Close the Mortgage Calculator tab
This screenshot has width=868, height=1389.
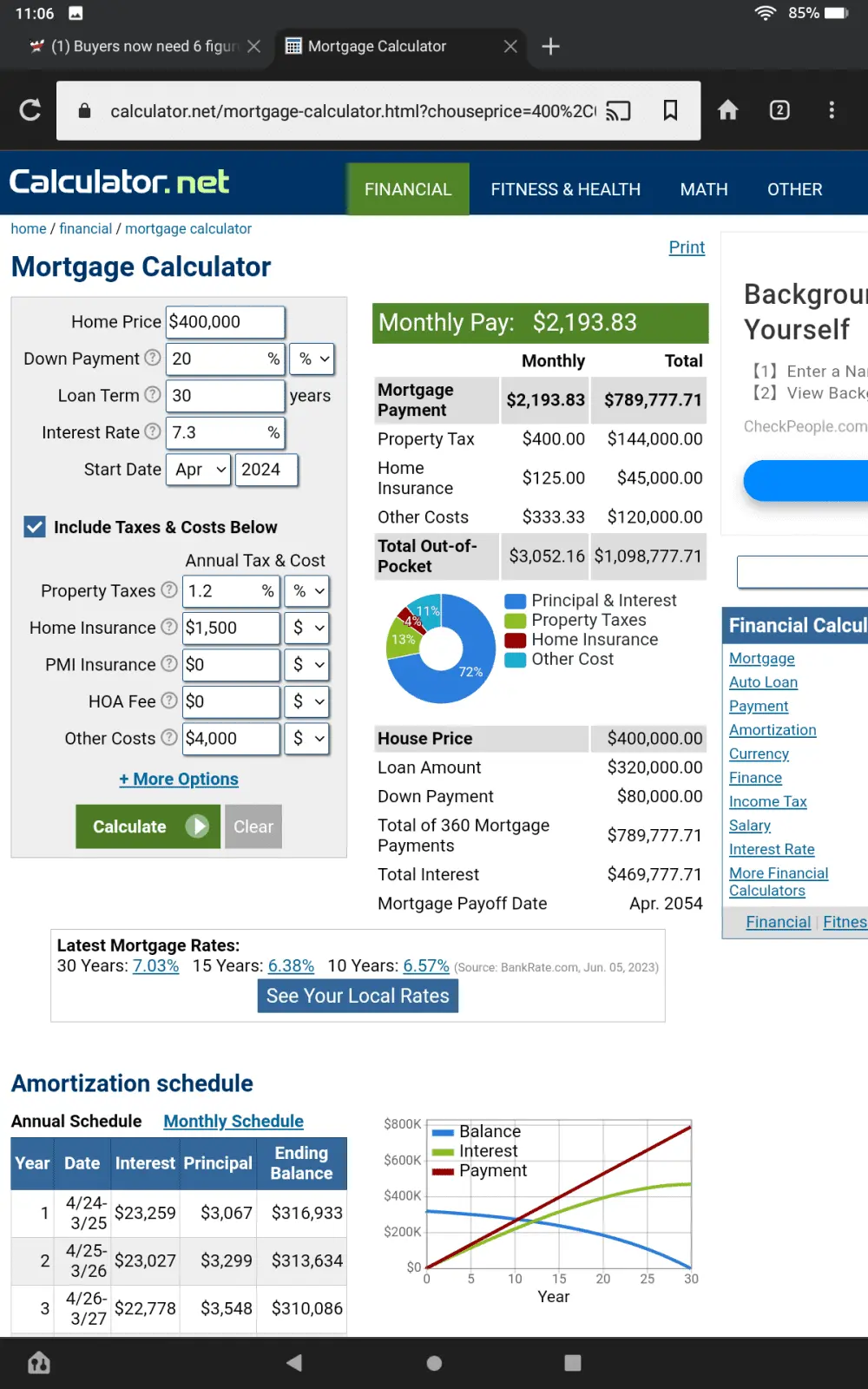[510, 47]
